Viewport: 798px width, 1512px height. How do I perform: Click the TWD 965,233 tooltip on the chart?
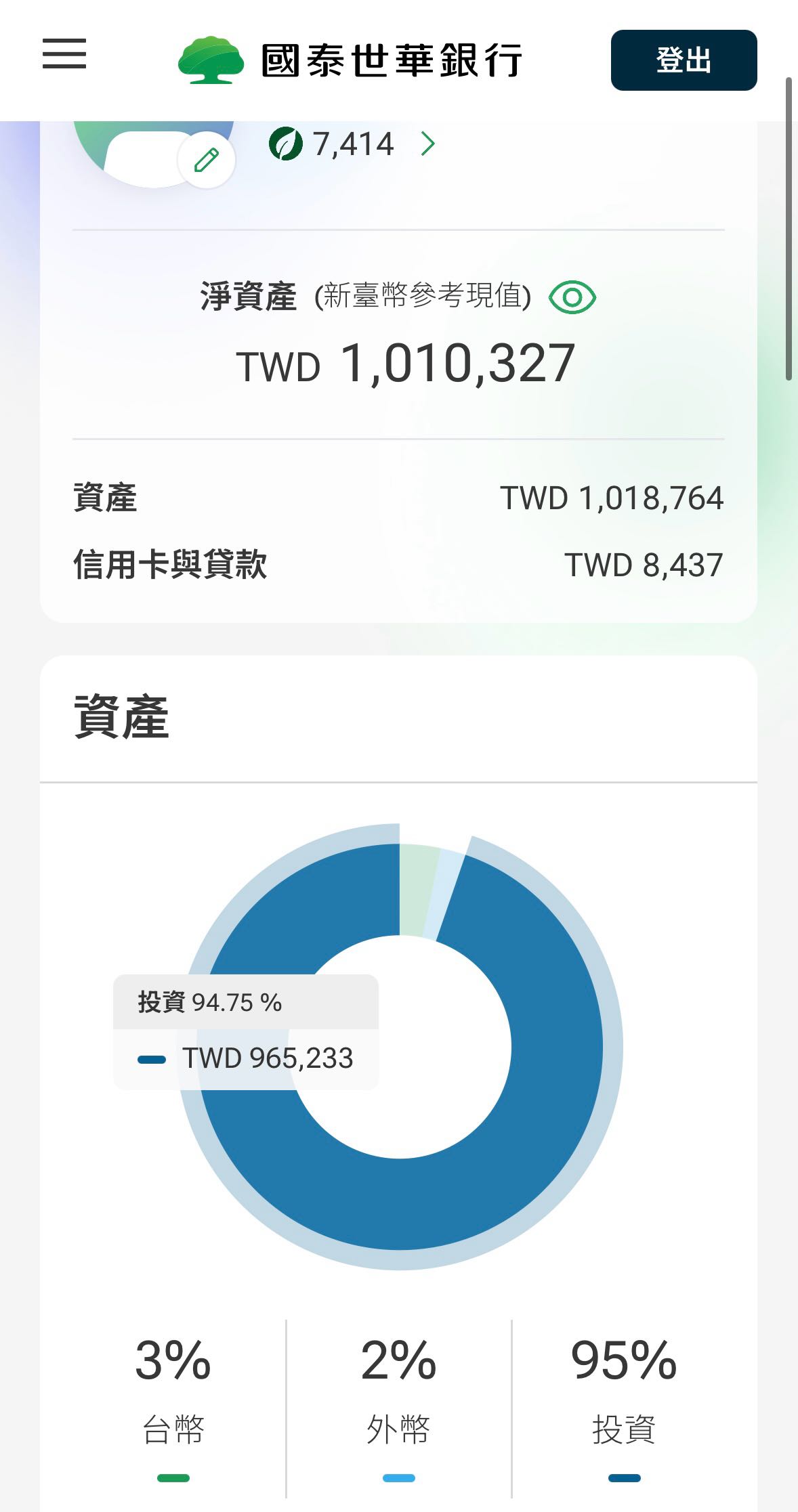click(269, 1059)
